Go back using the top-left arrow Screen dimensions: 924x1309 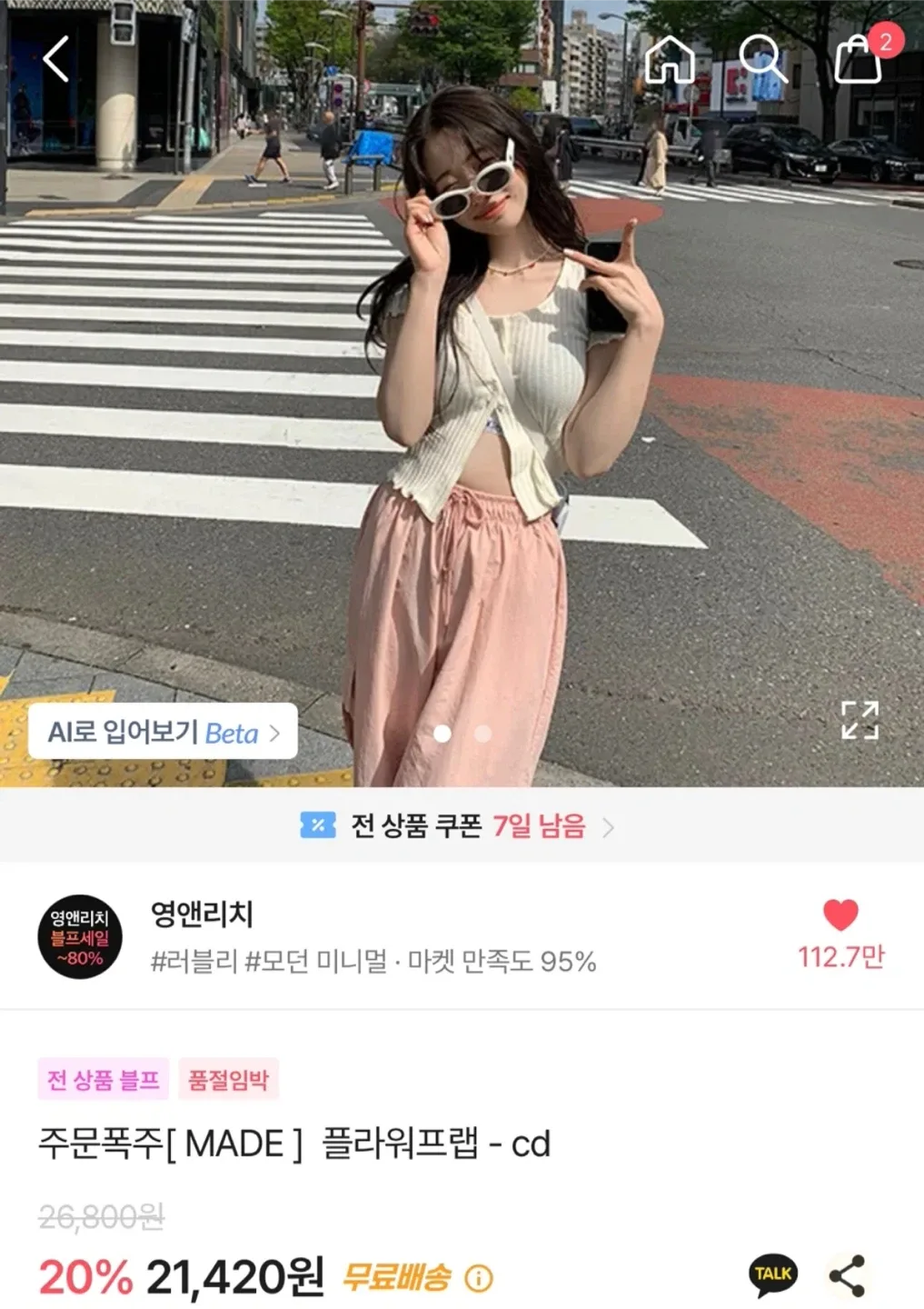(x=56, y=60)
